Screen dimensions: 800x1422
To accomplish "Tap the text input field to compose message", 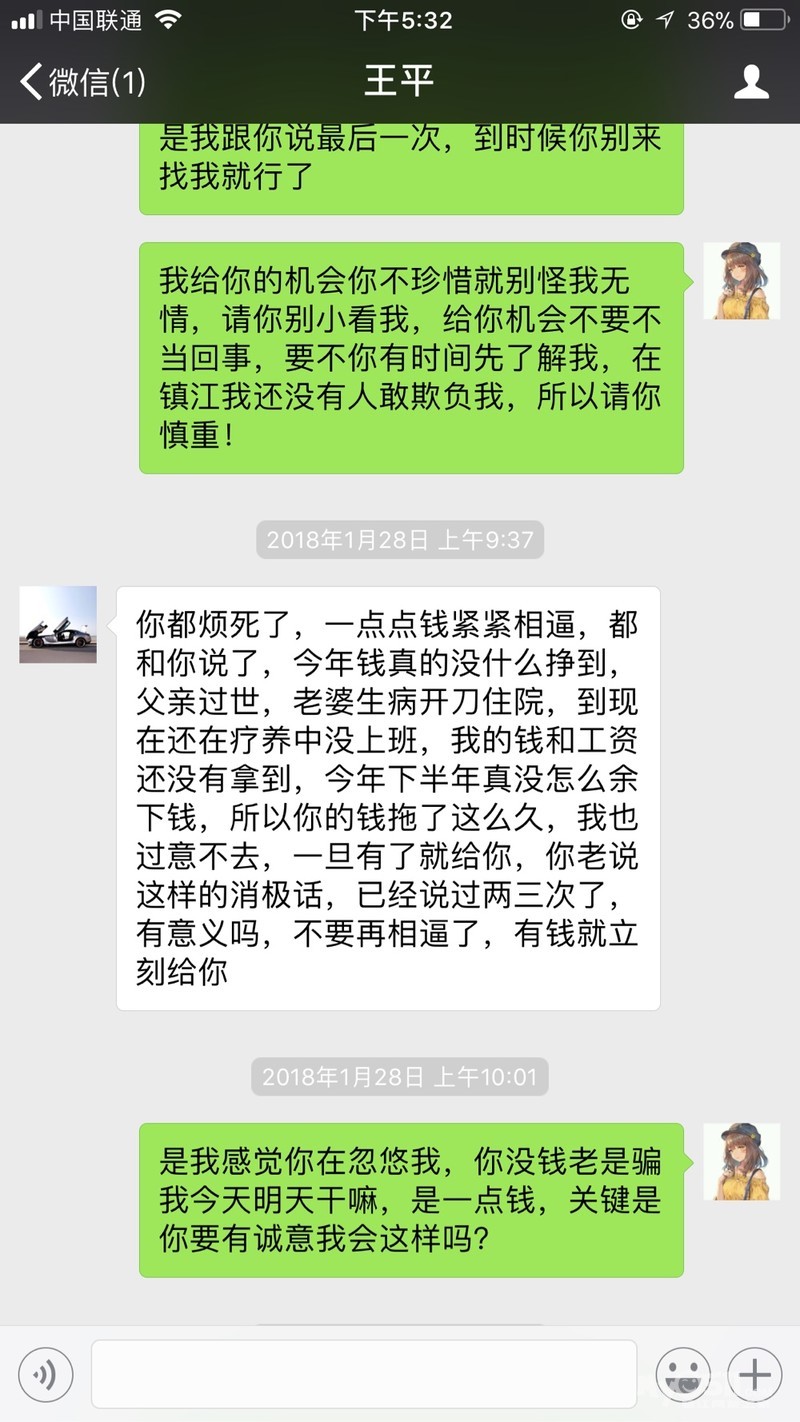I will pyautogui.click(x=365, y=1374).
